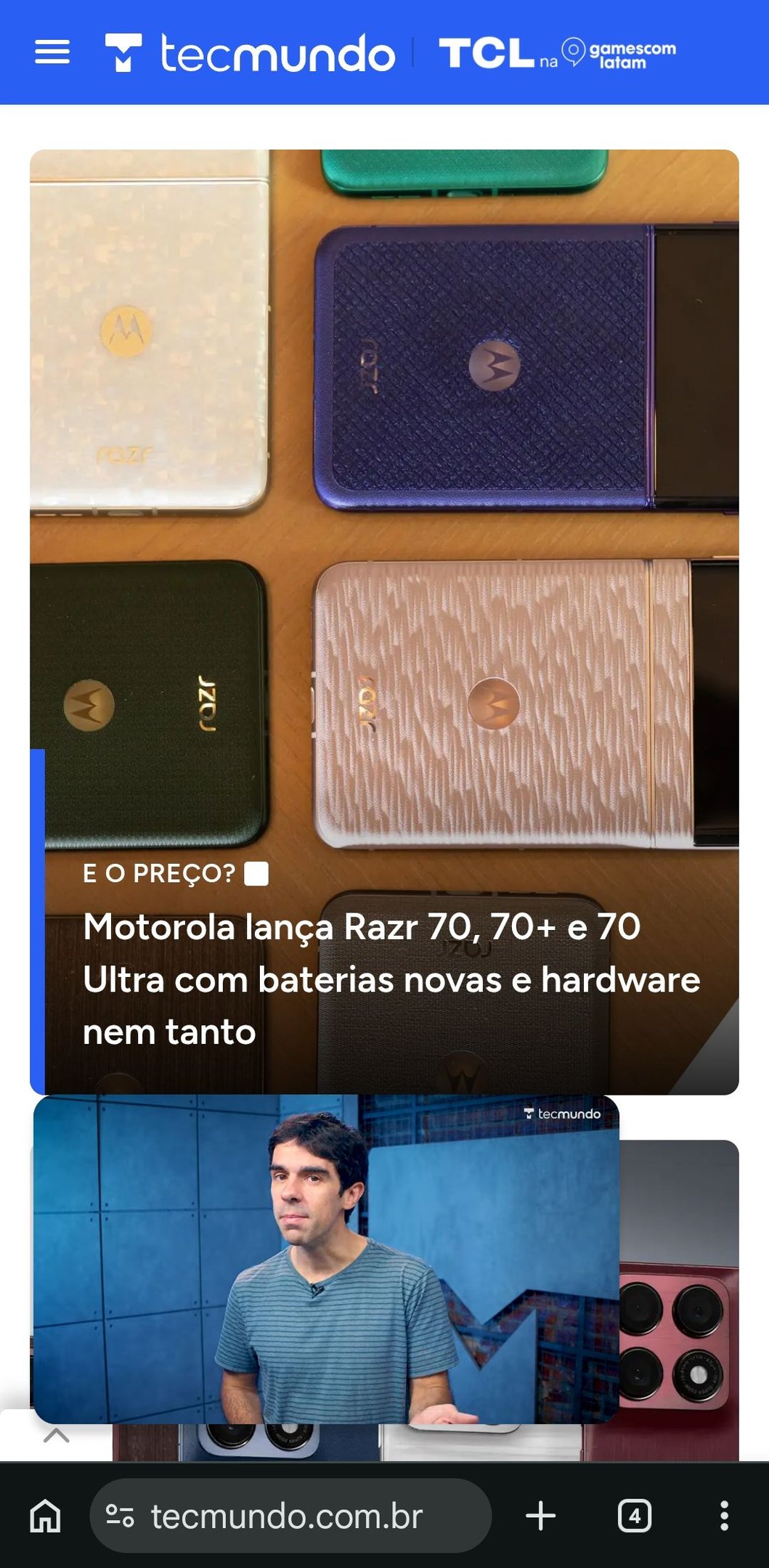
Task: Open a new browser tab
Action: (x=540, y=1516)
